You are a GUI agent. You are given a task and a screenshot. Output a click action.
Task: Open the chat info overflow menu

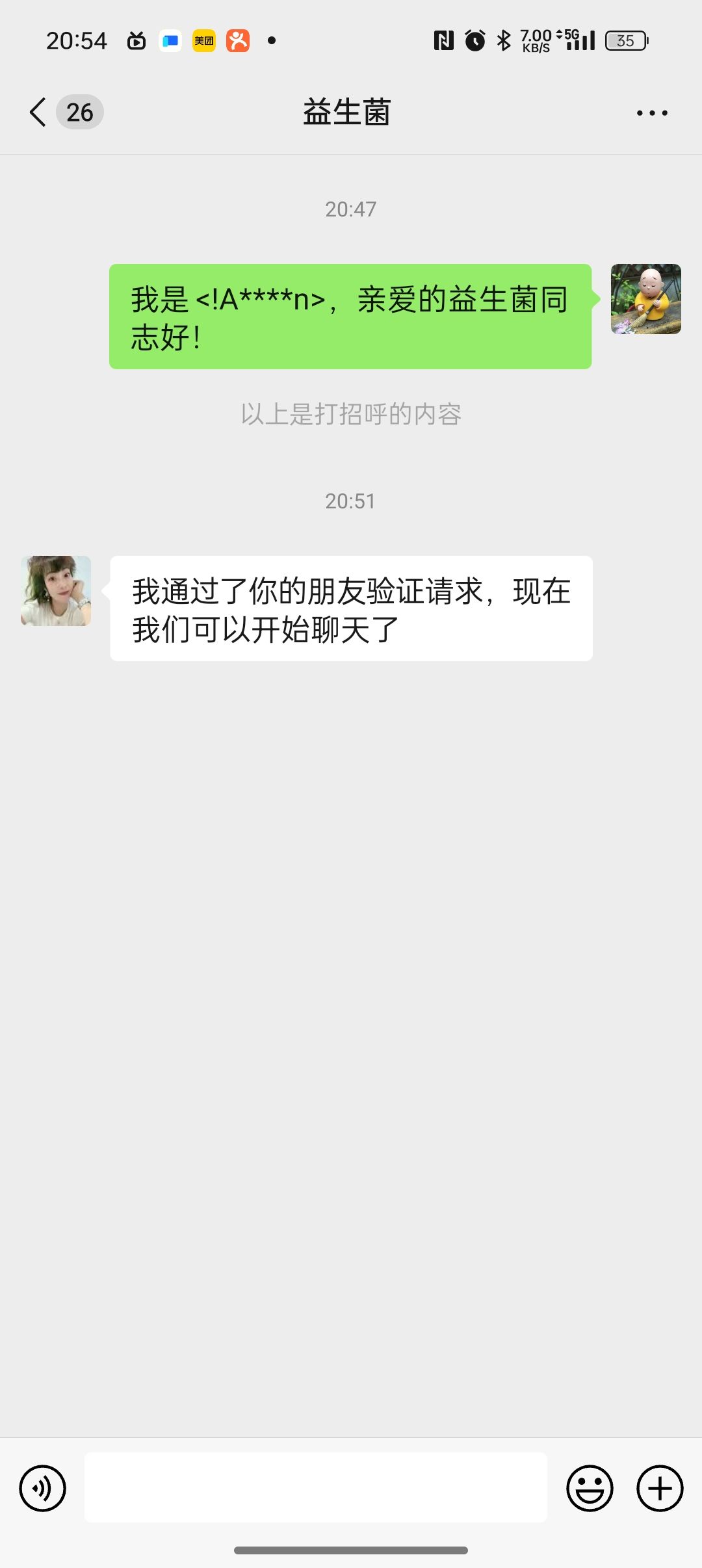coord(652,113)
